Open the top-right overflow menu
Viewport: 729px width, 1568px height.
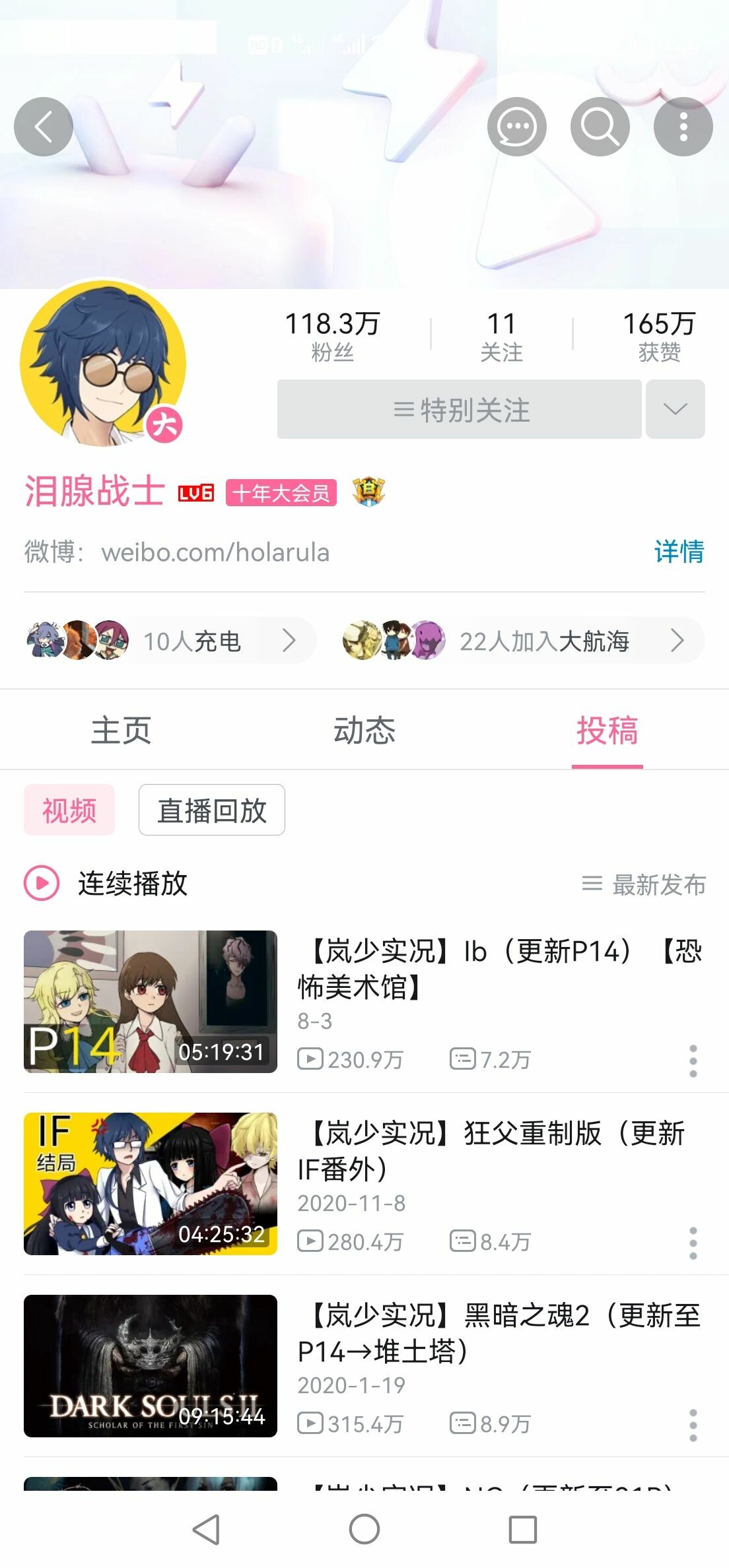[x=683, y=127]
